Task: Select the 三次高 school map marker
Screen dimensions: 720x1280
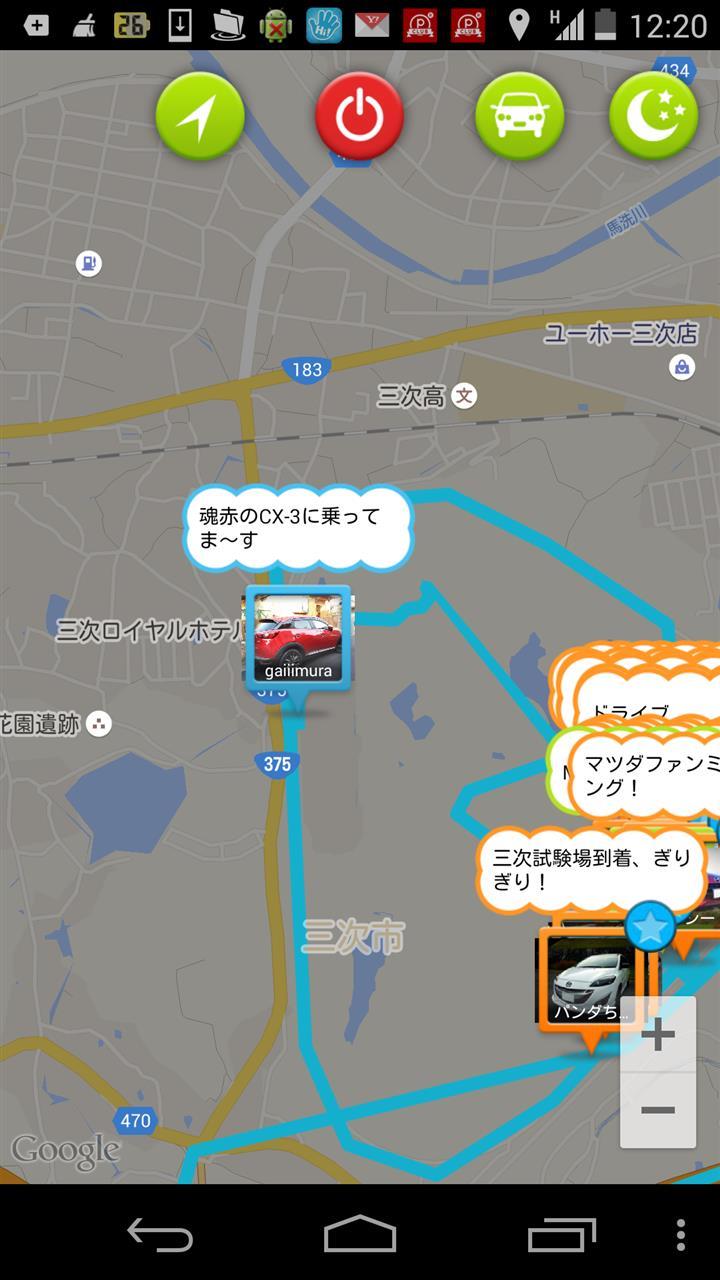Action: pos(464,396)
